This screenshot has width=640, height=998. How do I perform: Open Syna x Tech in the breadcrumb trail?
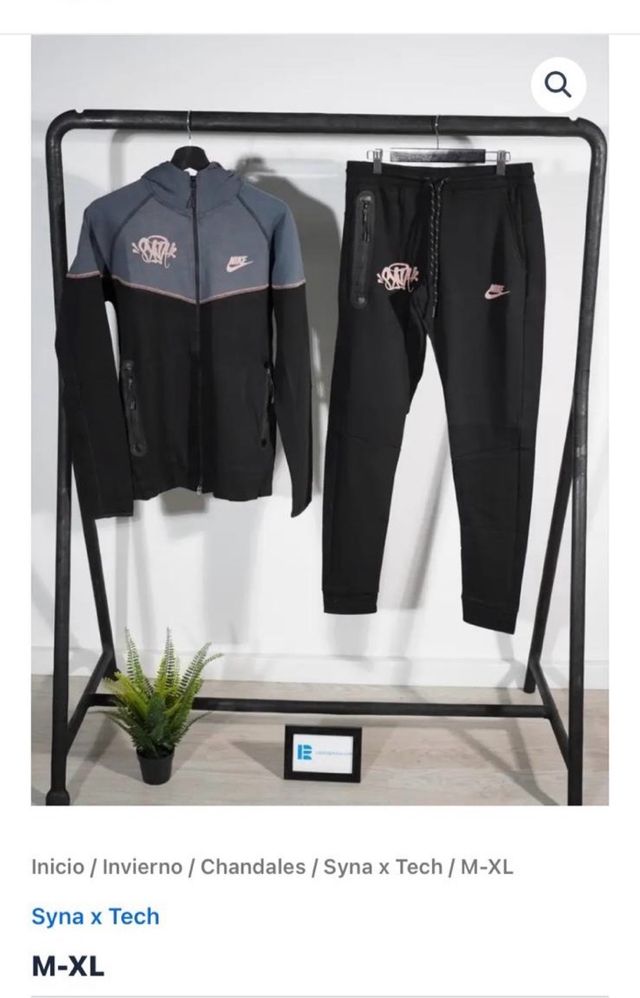click(383, 866)
